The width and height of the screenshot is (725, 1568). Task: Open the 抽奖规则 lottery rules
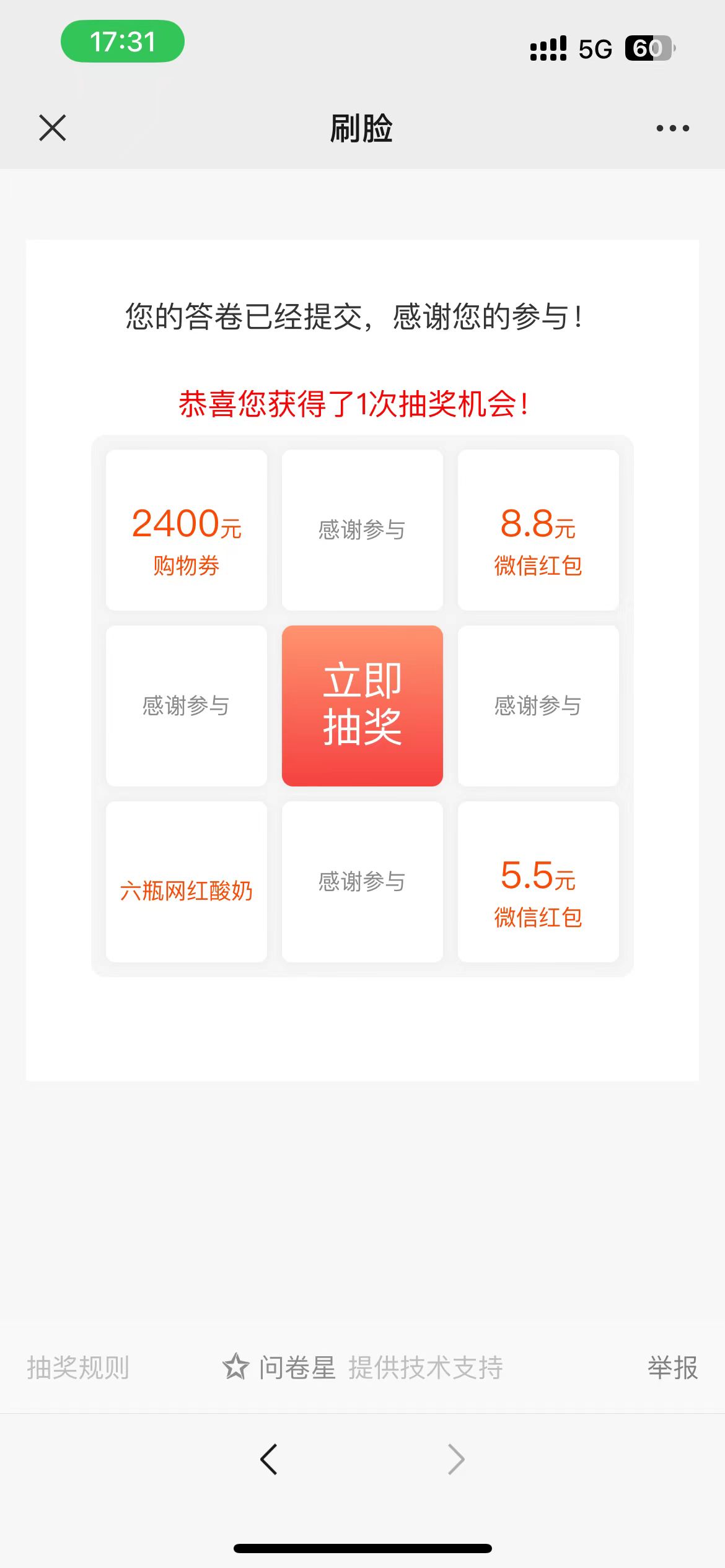(x=78, y=1367)
